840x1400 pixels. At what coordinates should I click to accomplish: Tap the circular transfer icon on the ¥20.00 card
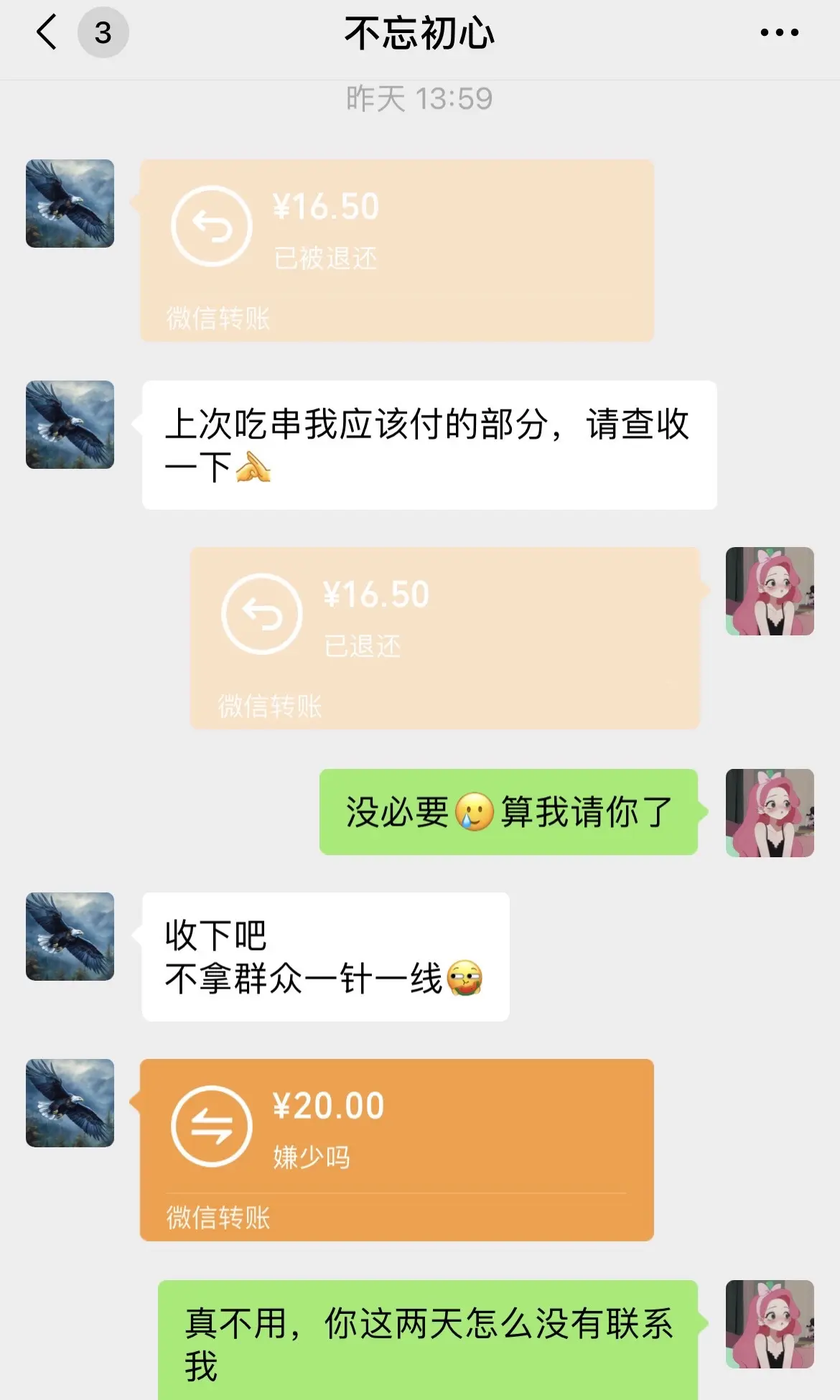[x=210, y=1126]
